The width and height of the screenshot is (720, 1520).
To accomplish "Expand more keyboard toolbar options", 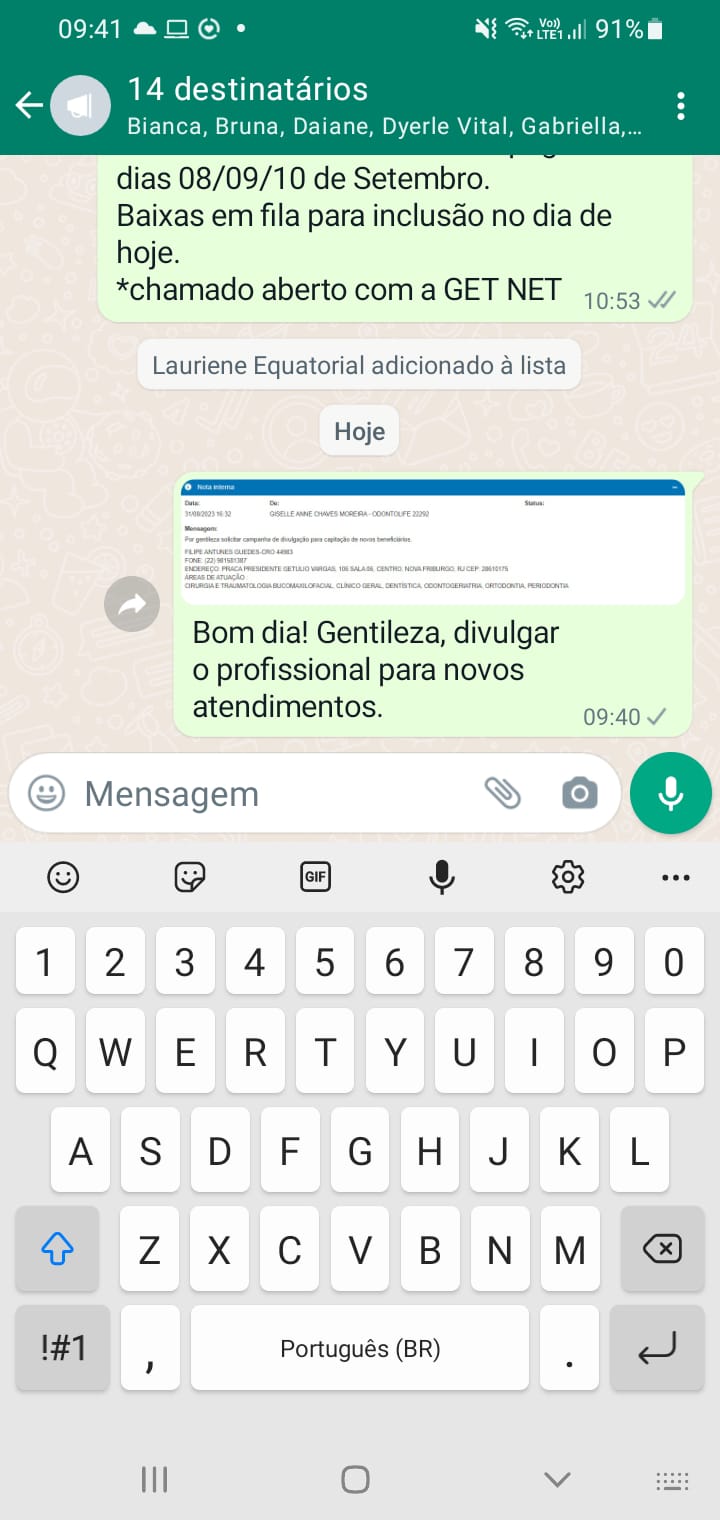I will pos(676,878).
